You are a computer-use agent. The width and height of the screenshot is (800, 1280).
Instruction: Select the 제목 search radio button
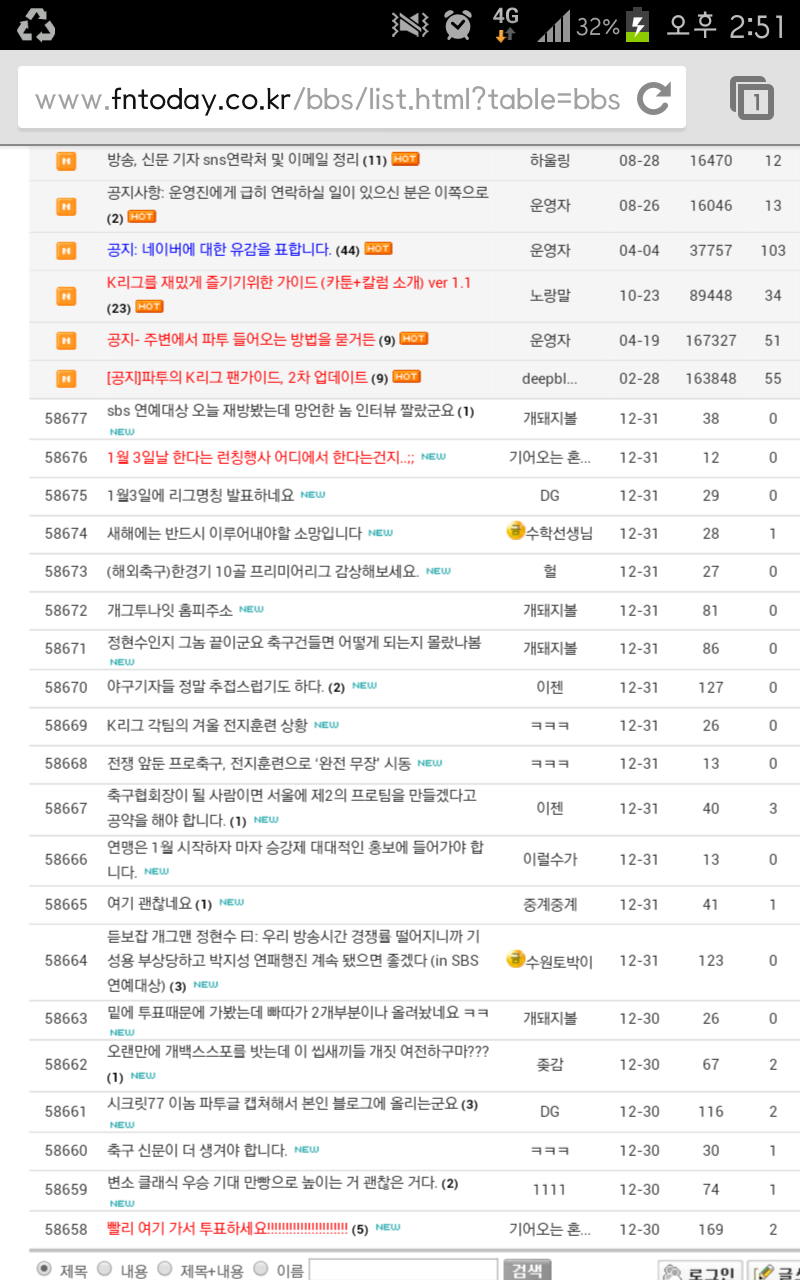(x=44, y=1269)
